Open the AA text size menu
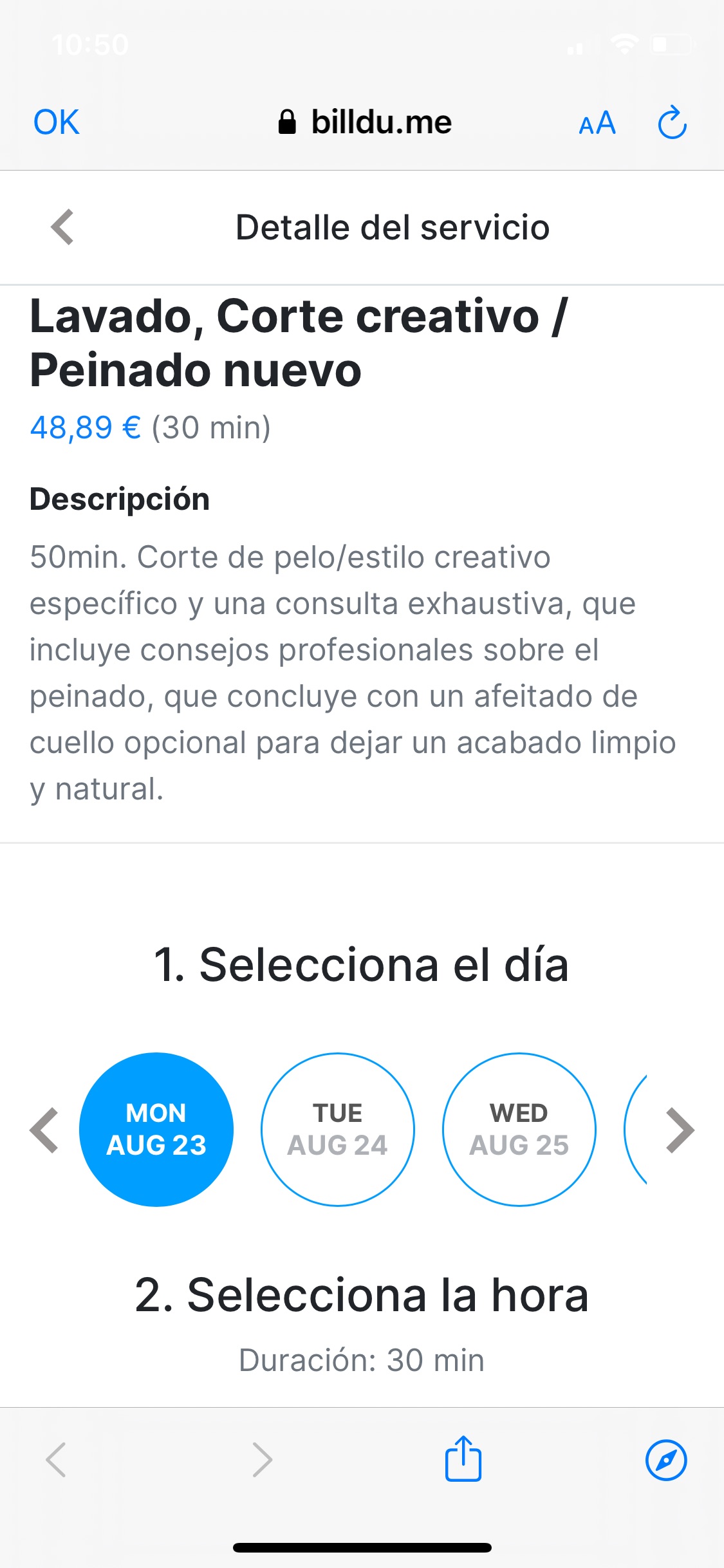This screenshot has width=724, height=1568. click(x=597, y=123)
